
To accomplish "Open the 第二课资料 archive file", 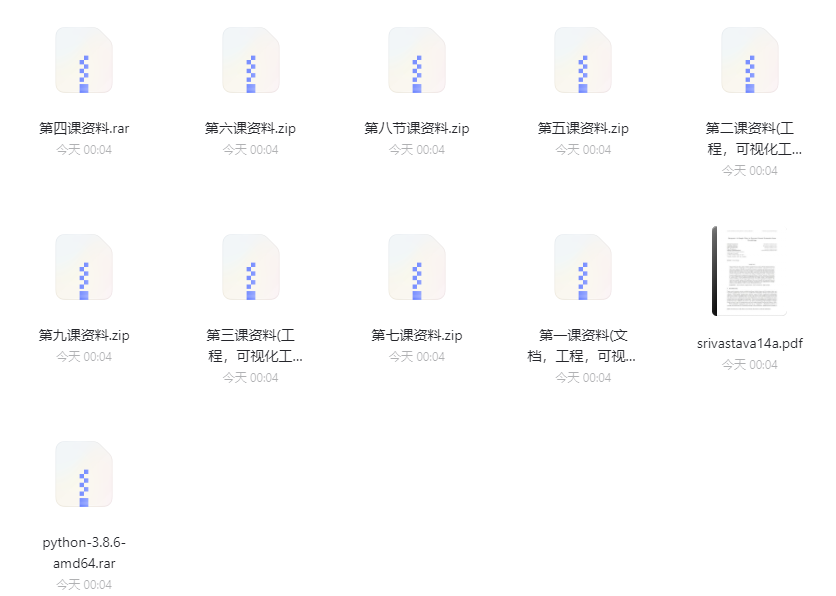I will coord(750,61).
